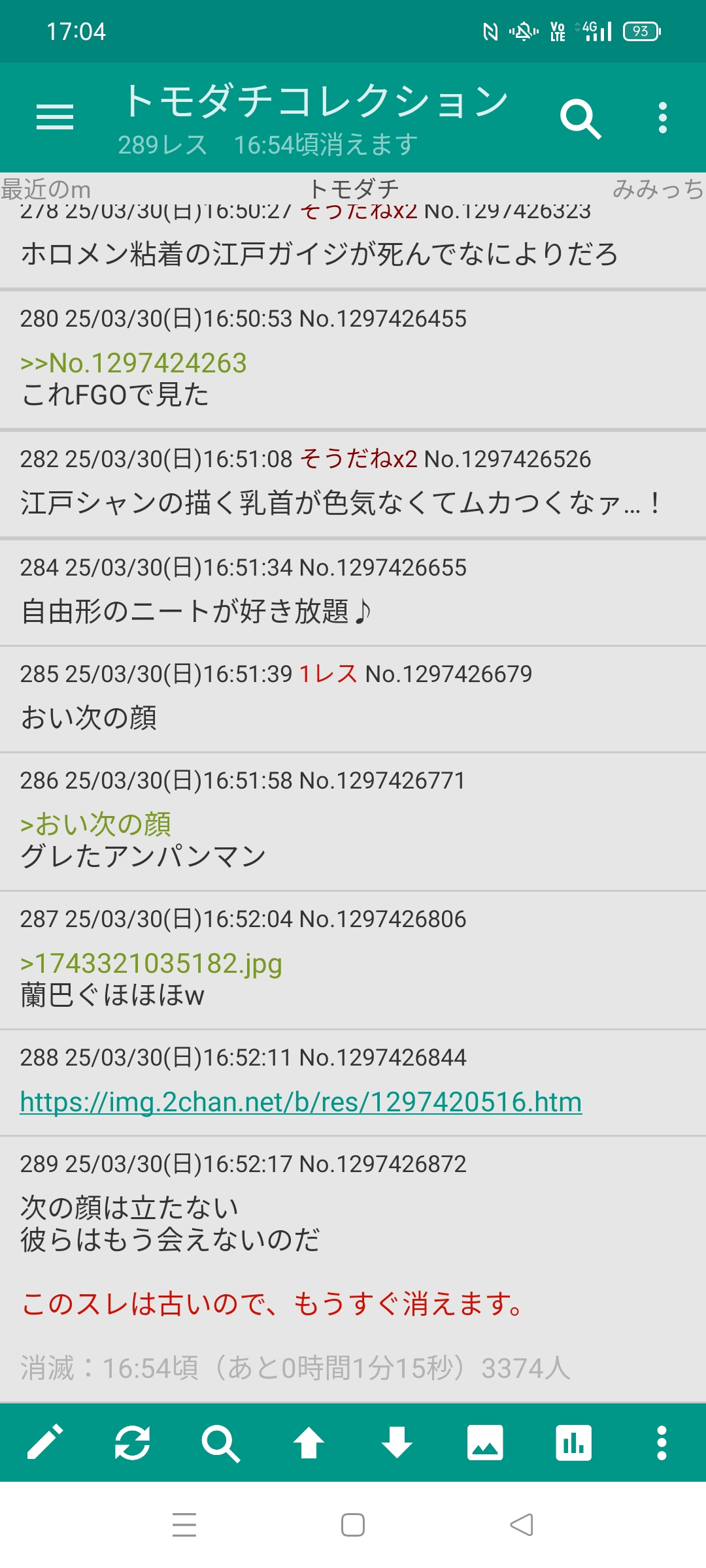Go back with the system back button
The height and width of the screenshot is (1568, 706).
click(522, 1525)
